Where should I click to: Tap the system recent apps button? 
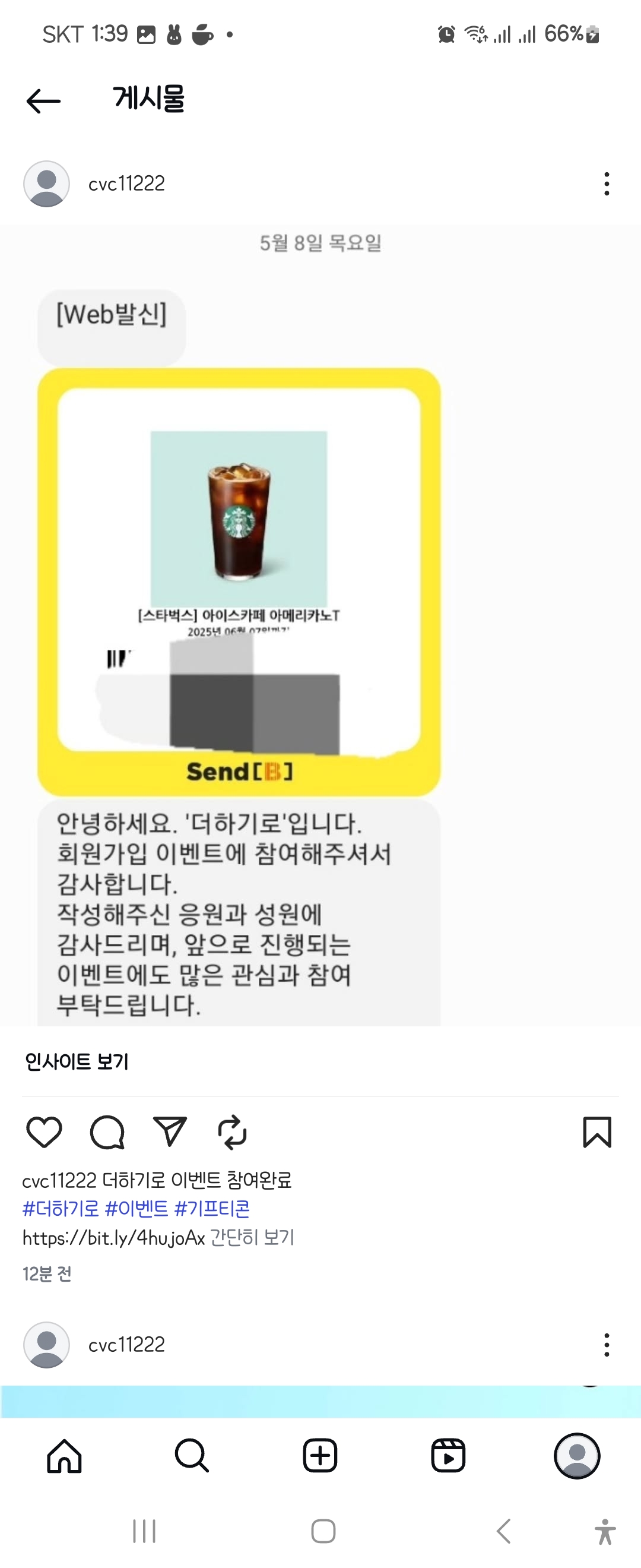tap(144, 1531)
